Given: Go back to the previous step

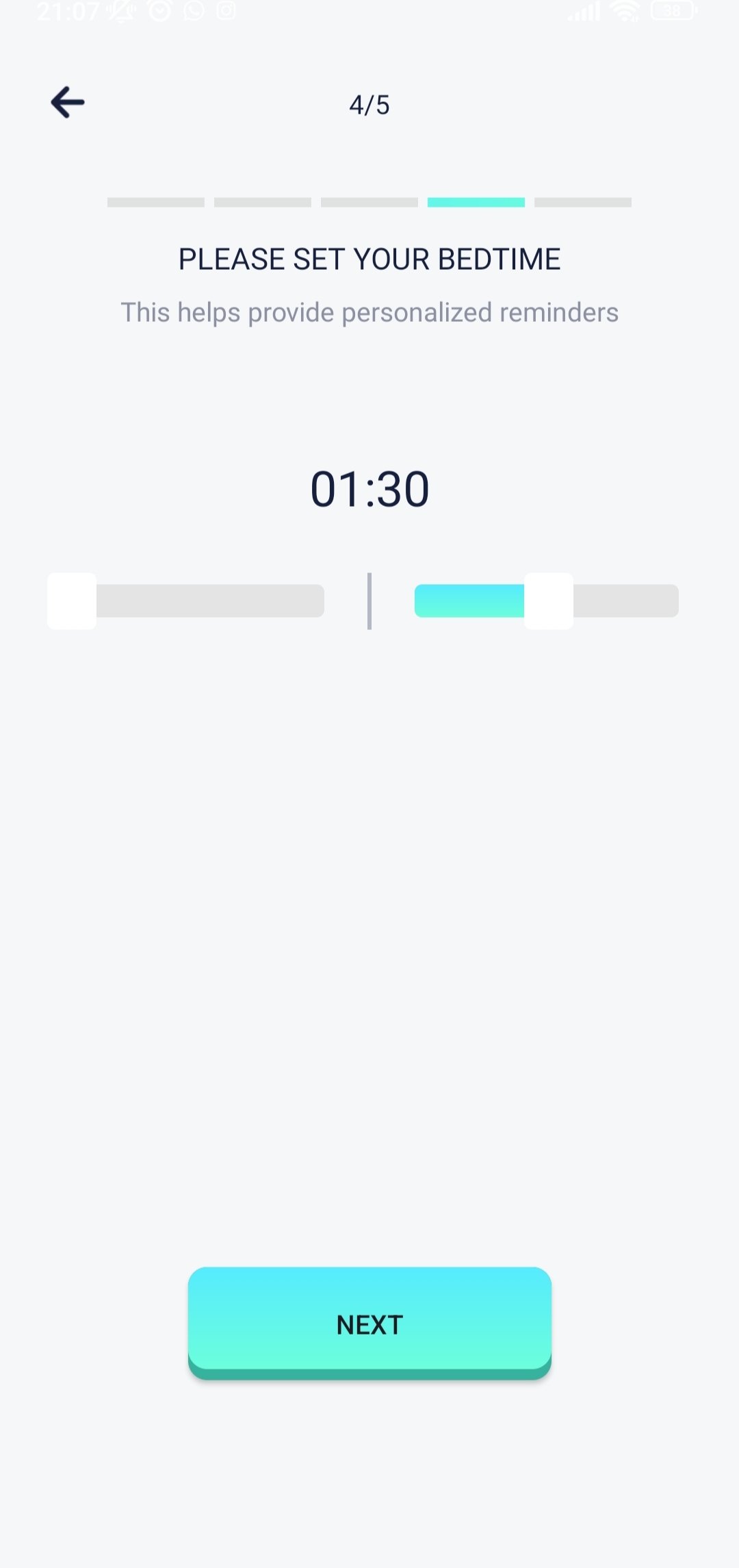Looking at the screenshot, I should (68, 103).
